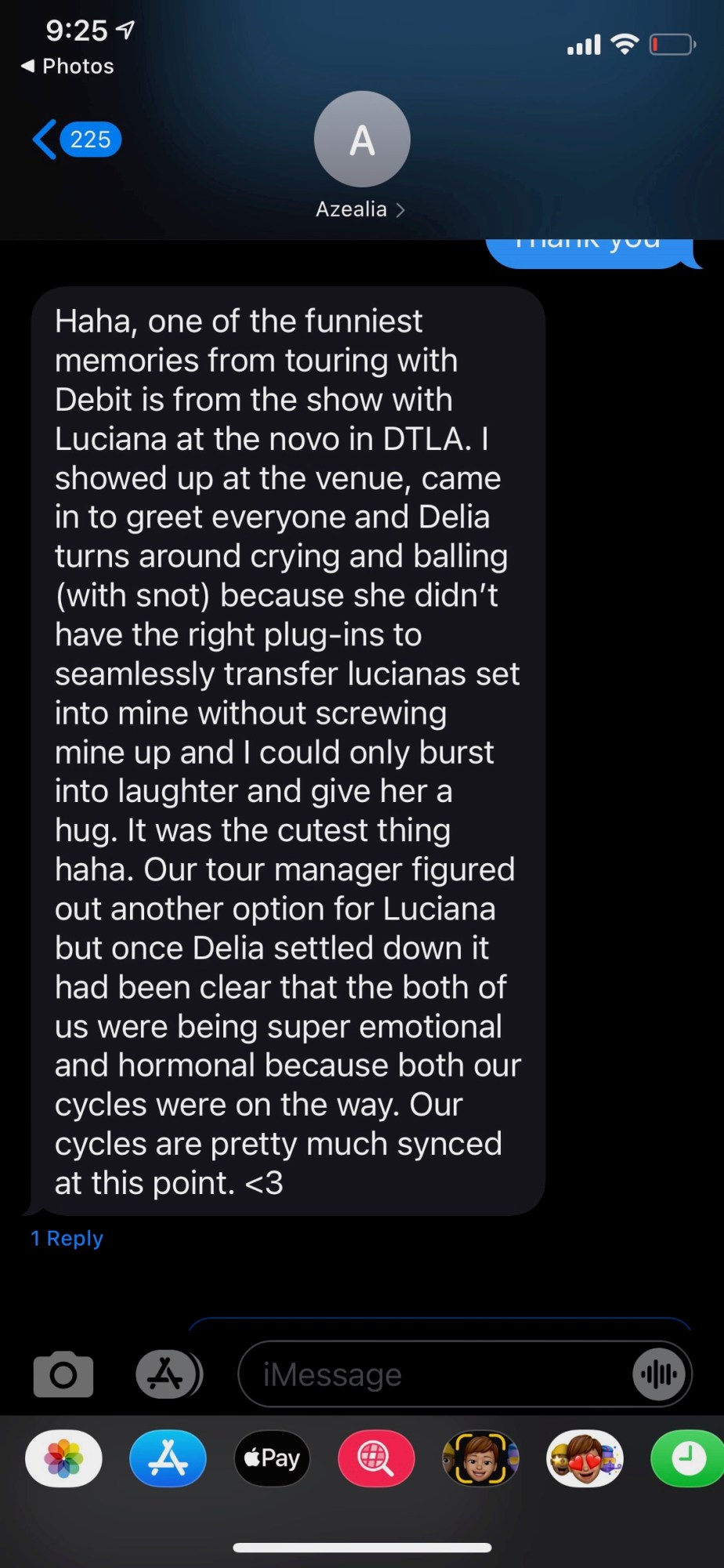Toggle the iMessage apps drawer
Viewport: 724px width, 1568px height.
click(x=167, y=1374)
